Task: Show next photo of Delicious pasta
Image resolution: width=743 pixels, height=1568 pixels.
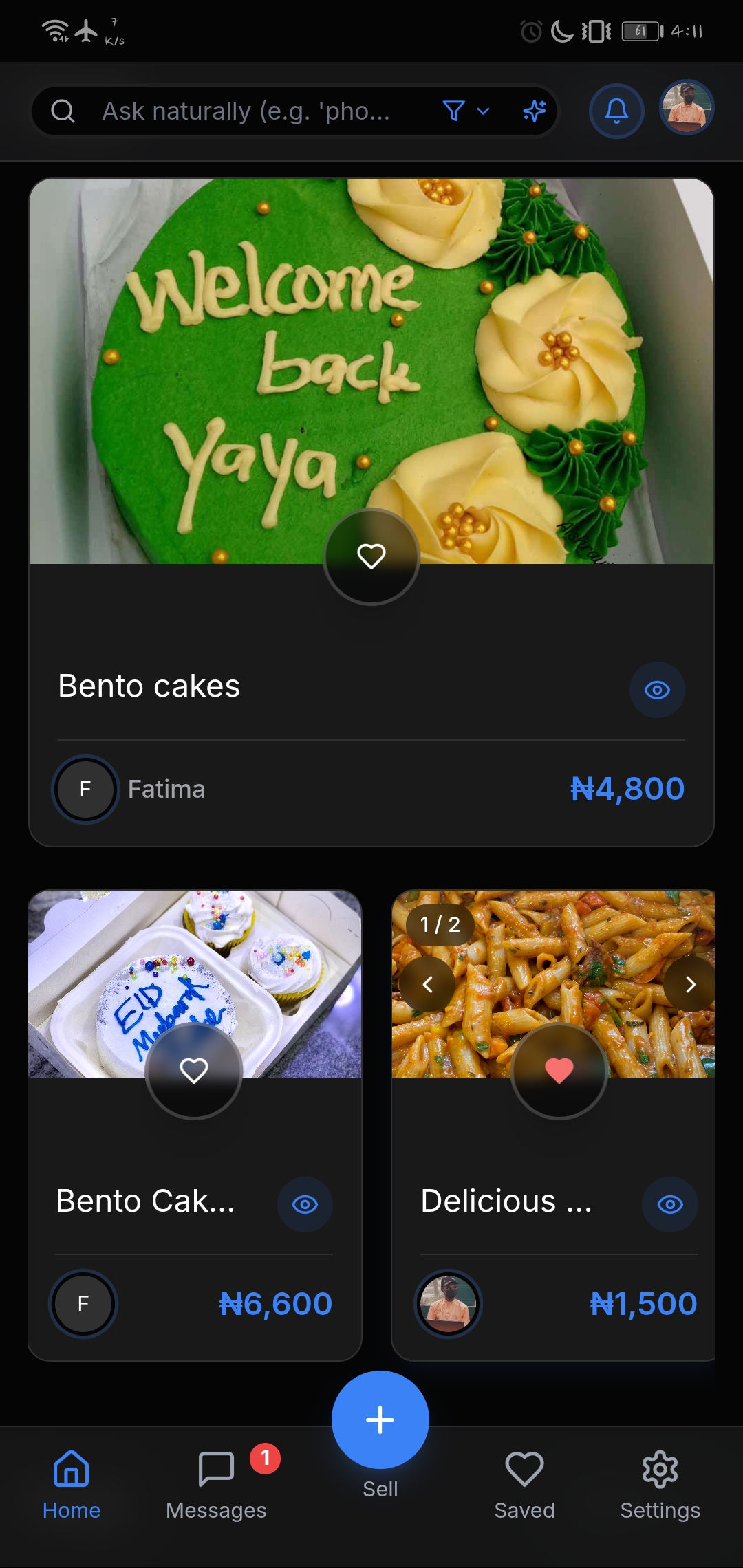Action: pyautogui.click(x=690, y=985)
